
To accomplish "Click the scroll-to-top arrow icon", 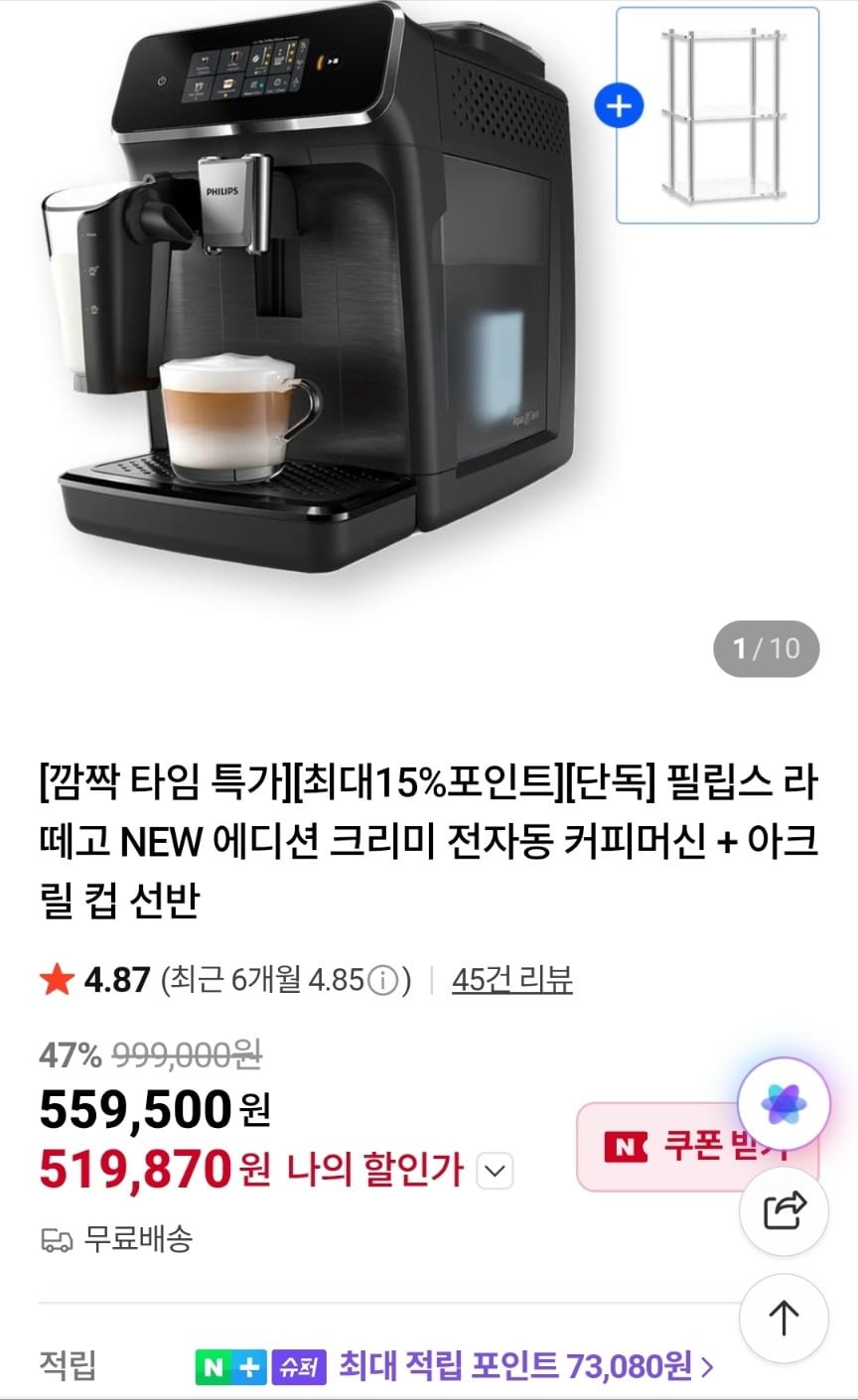I will (784, 1319).
